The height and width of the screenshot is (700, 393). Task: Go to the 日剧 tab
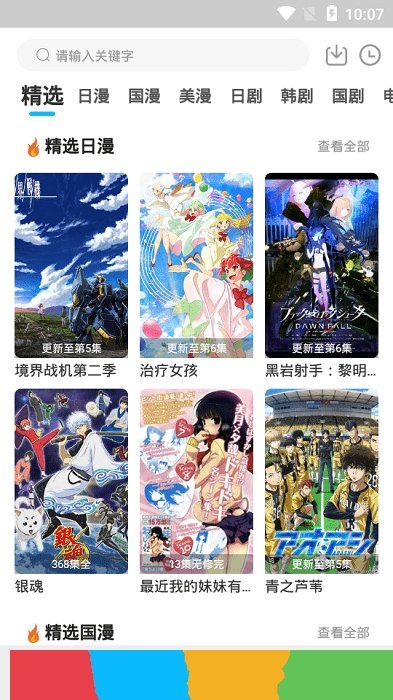click(x=246, y=96)
